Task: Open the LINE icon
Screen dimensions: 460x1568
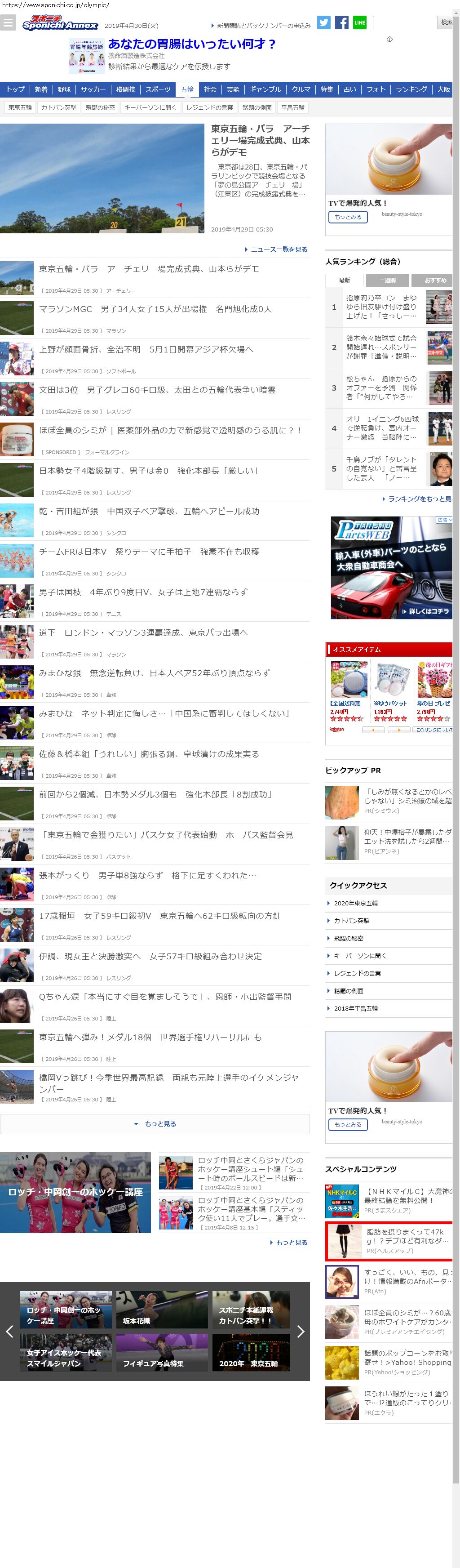Action: [360, 22]
